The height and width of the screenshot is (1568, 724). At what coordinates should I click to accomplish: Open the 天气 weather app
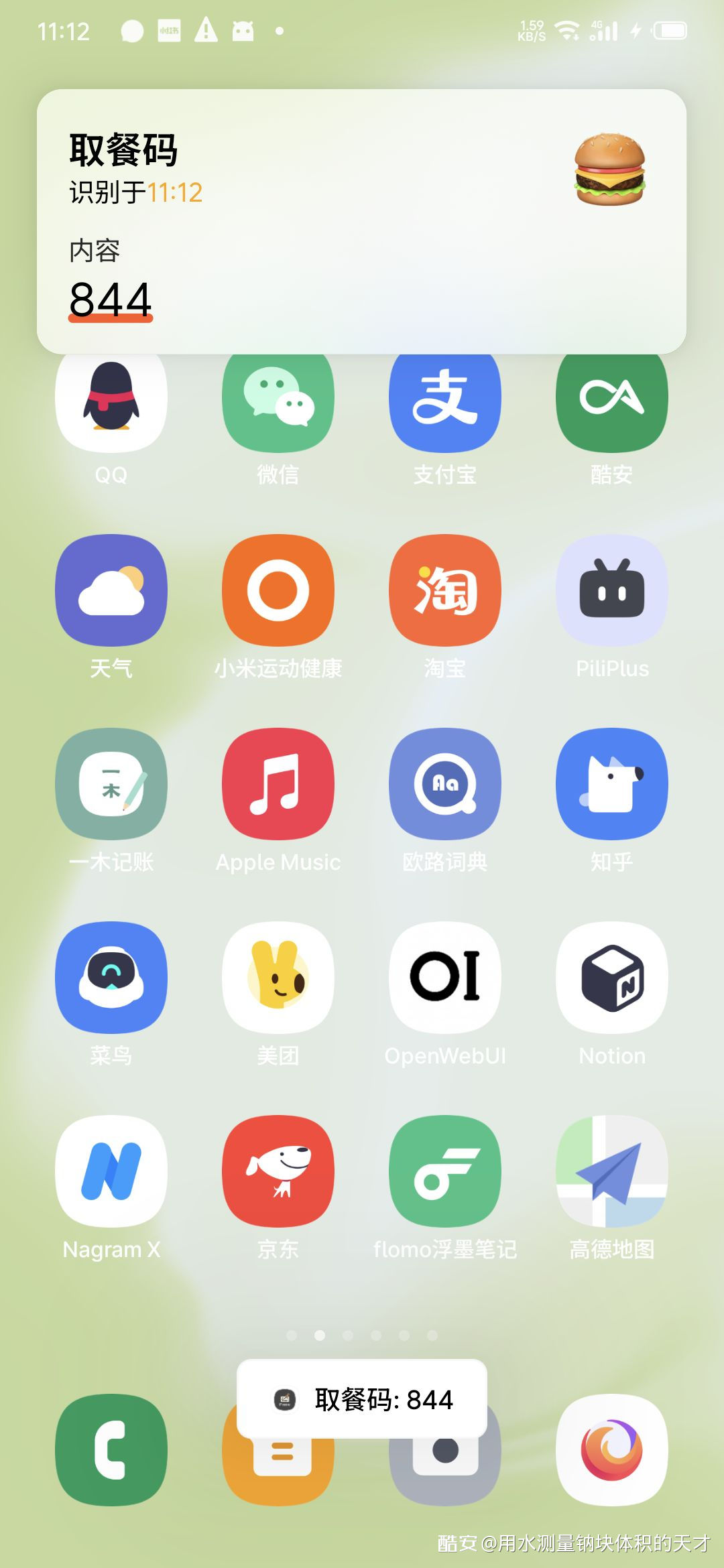[x=111, y=590]
